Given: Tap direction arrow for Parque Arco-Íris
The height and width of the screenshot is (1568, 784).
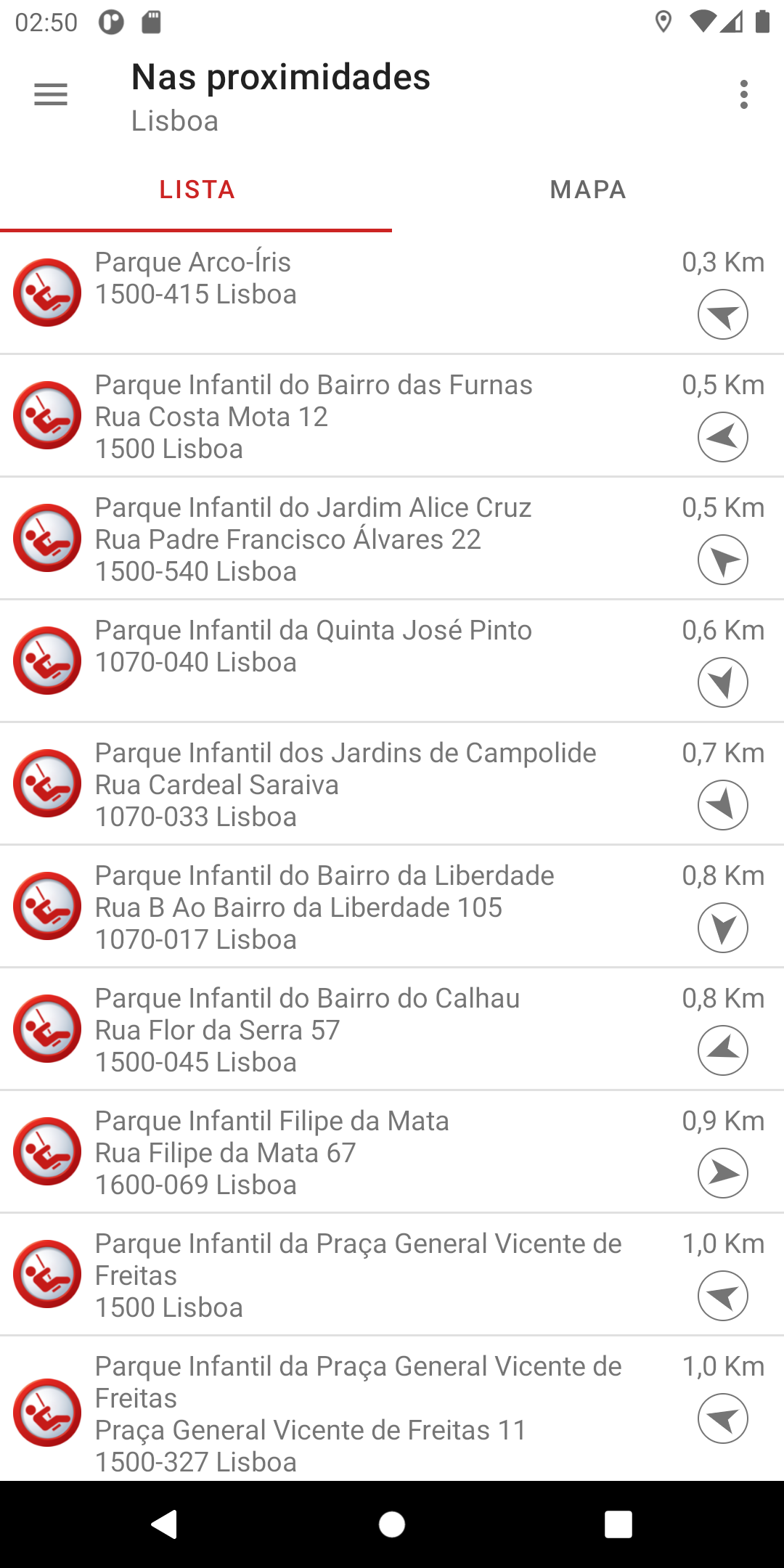Looking at the screenshot, I should click(723, 314).
